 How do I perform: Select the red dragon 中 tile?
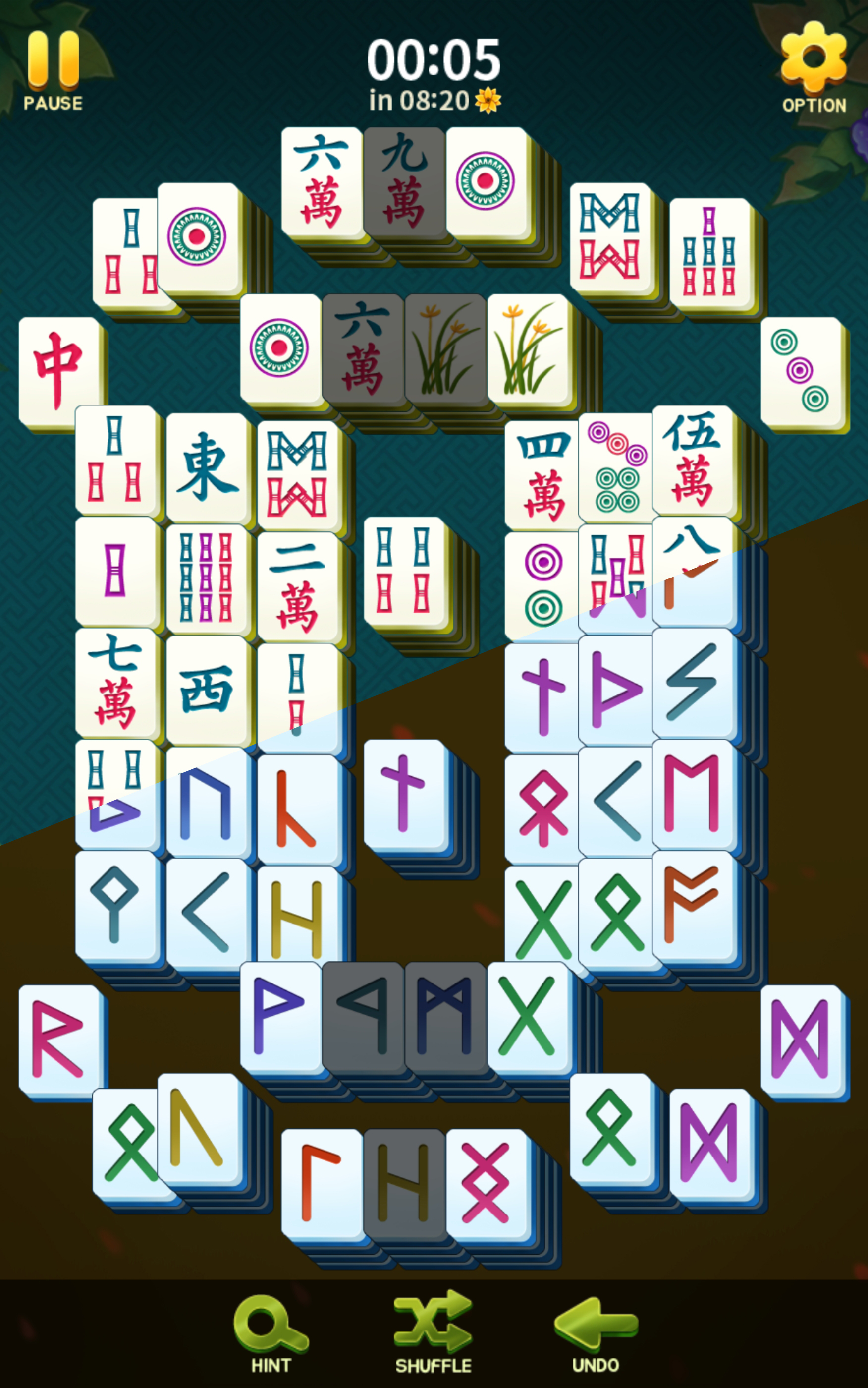pyautogui.click(x=57, y=370)
